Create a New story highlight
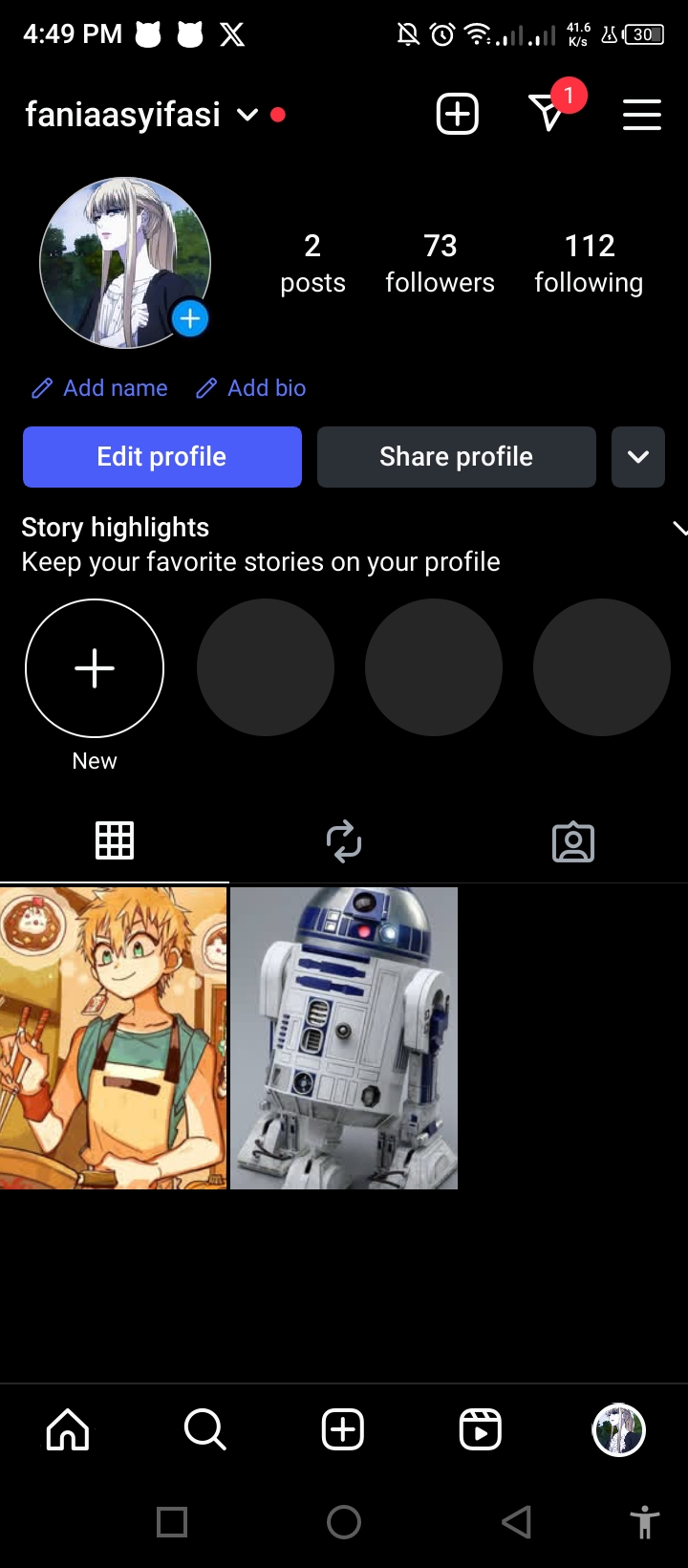Screen dimensions: 688x1568 95,668
